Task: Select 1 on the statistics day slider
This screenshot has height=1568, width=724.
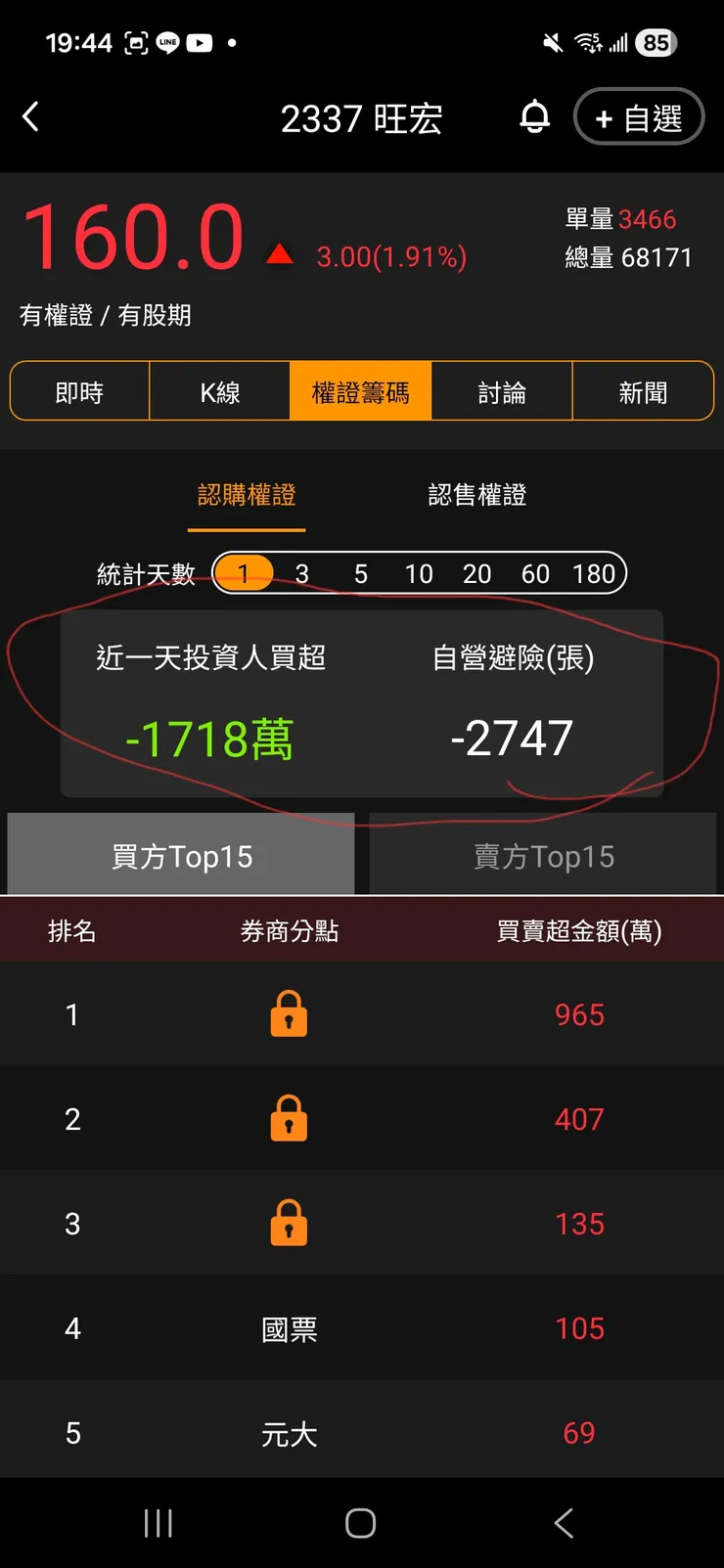Action: (244, 573)
